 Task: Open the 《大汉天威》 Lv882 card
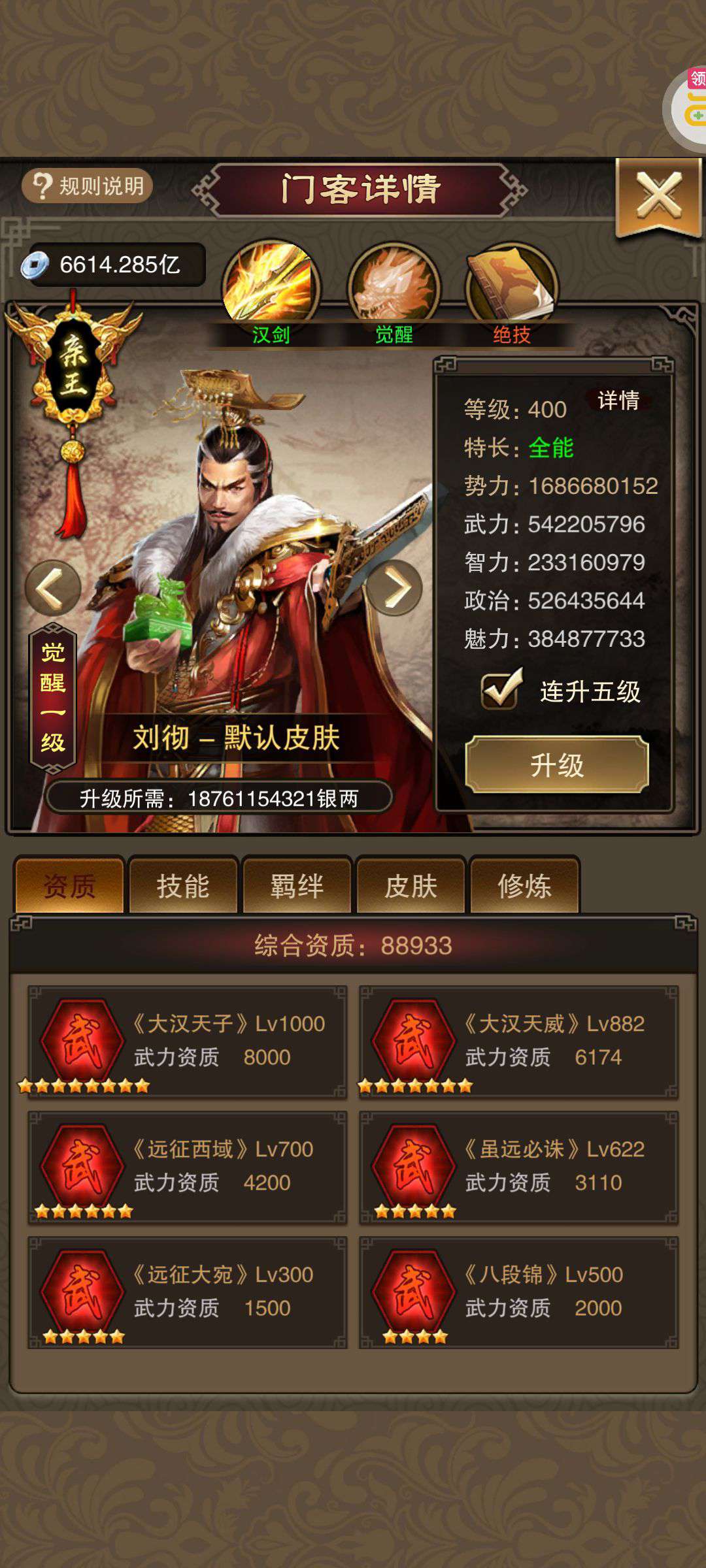[x=518, y=1041]
